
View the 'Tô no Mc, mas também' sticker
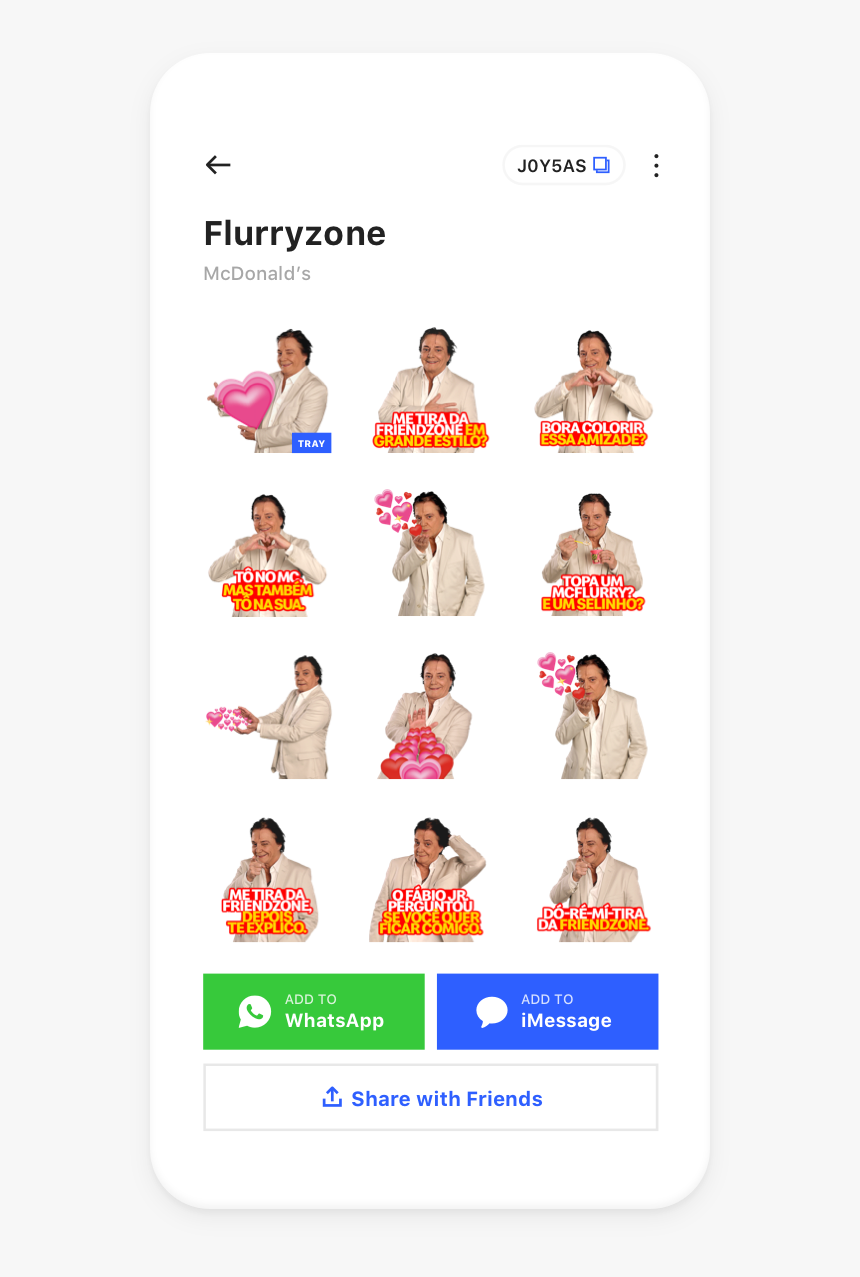pyautogui.click(x=268, y=554)
